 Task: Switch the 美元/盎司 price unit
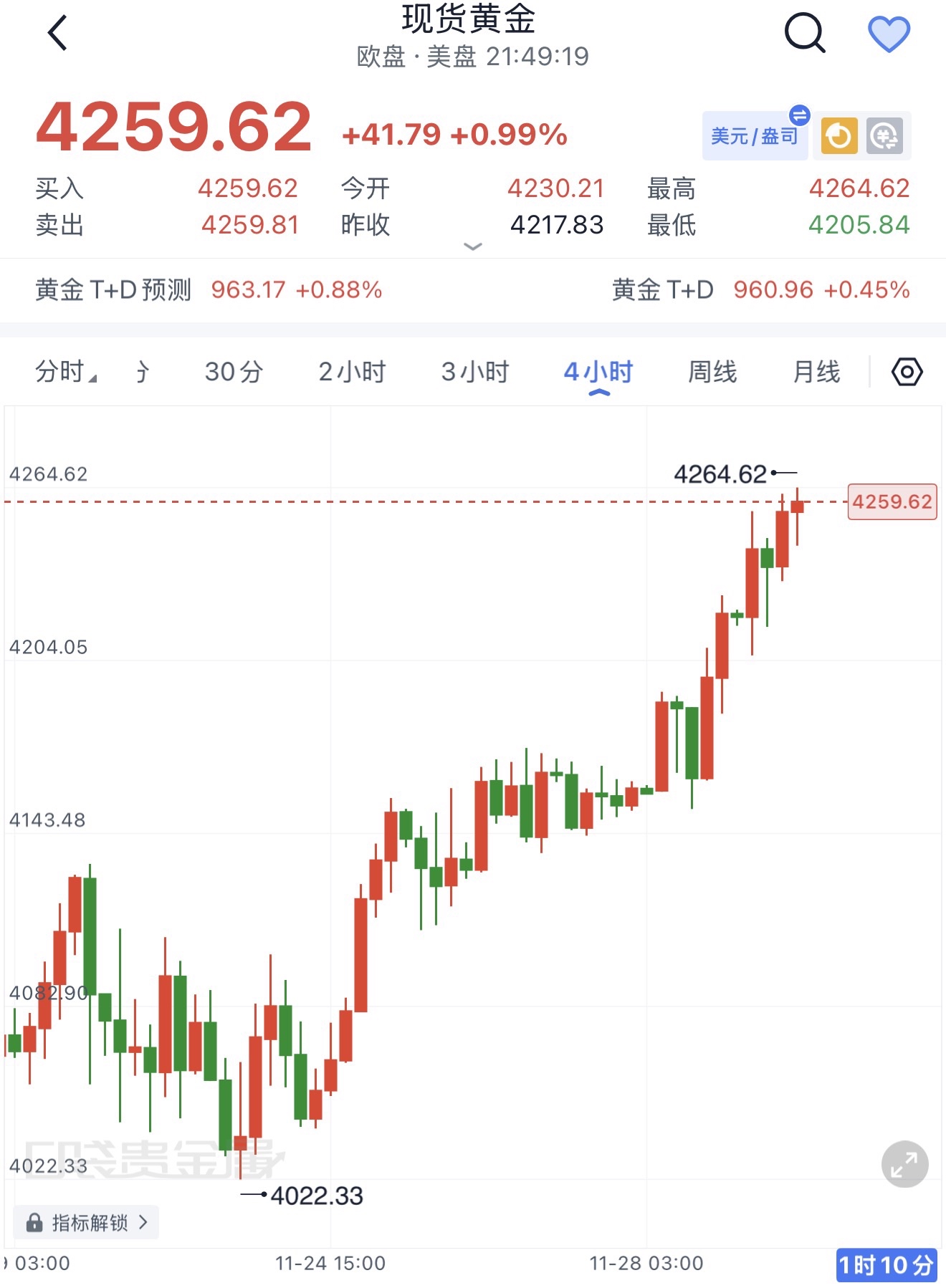pos(755,135)
